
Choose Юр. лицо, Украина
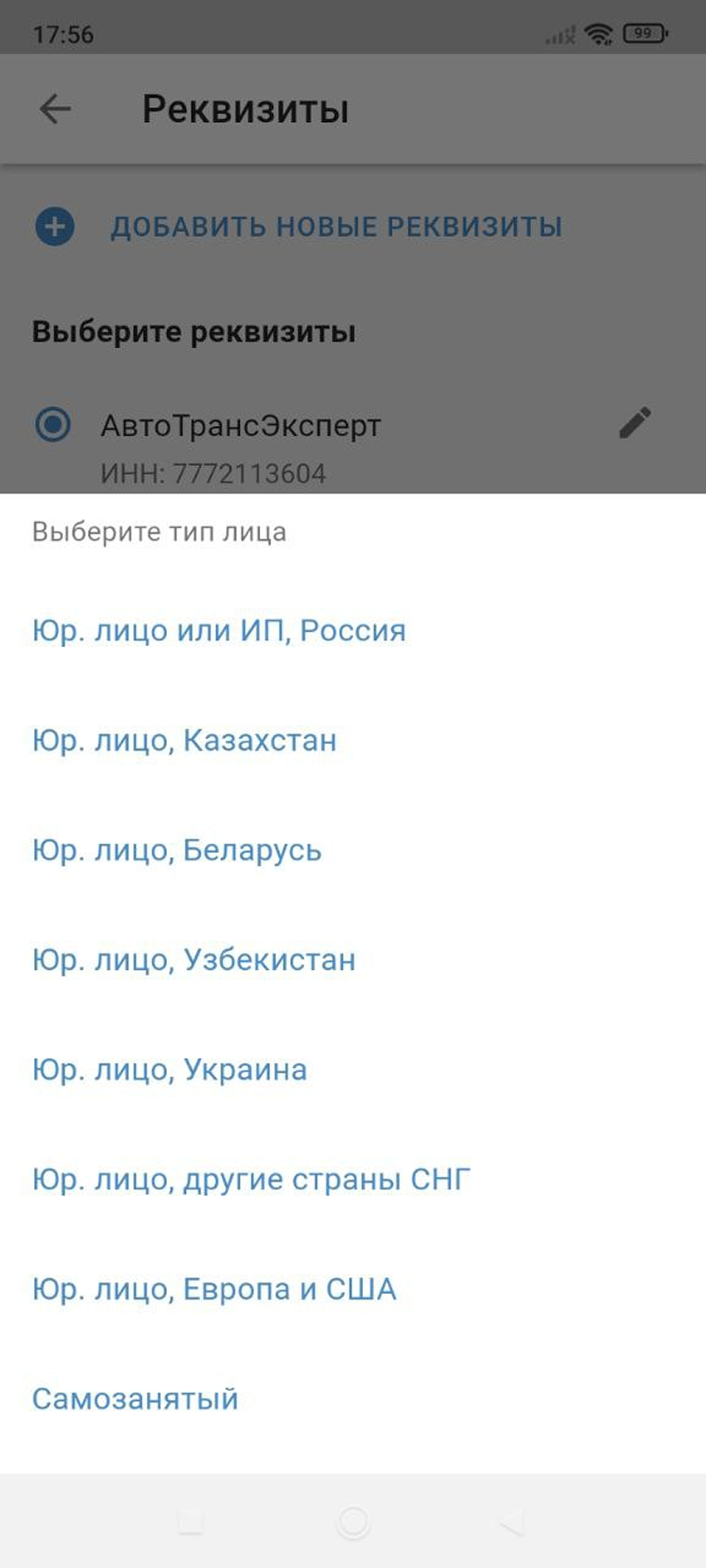170,1069
